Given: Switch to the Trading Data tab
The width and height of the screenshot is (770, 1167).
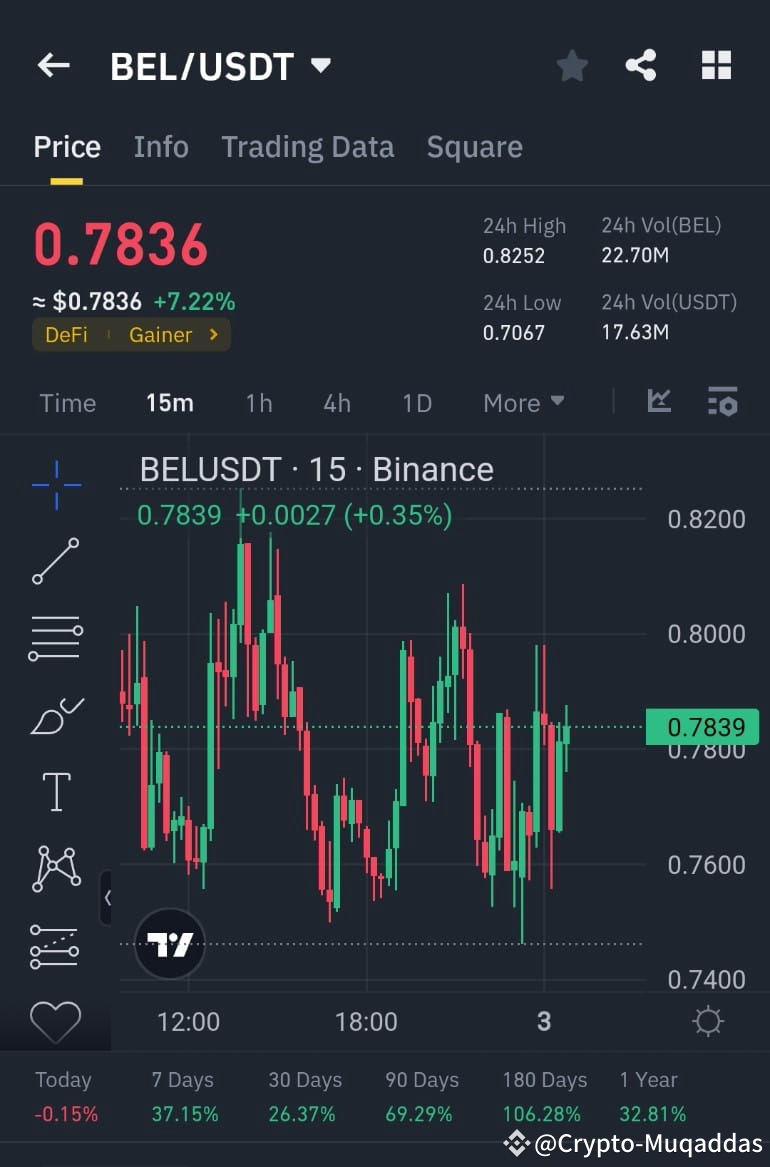Looking at the screenshot, I should 307,147.
